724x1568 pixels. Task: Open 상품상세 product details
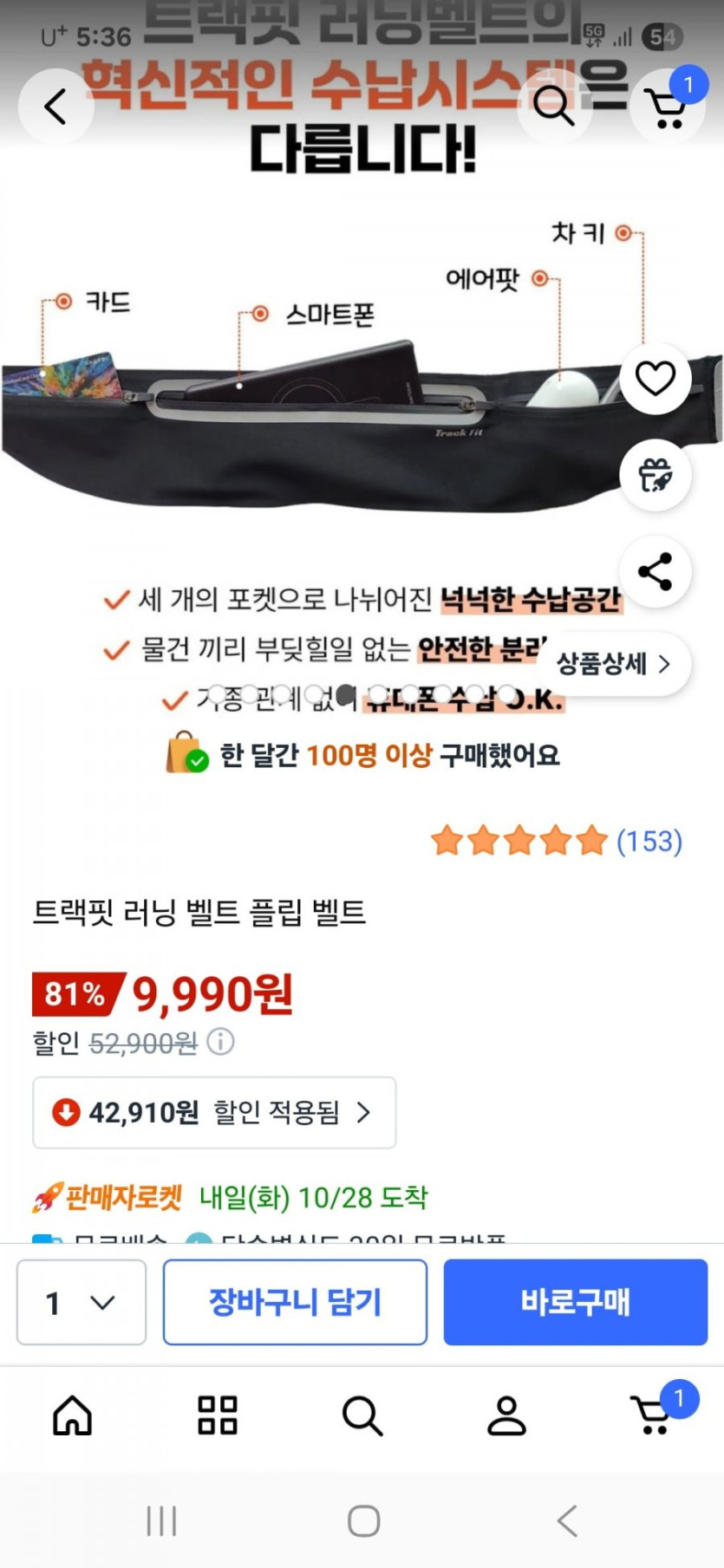pos(614,664)
